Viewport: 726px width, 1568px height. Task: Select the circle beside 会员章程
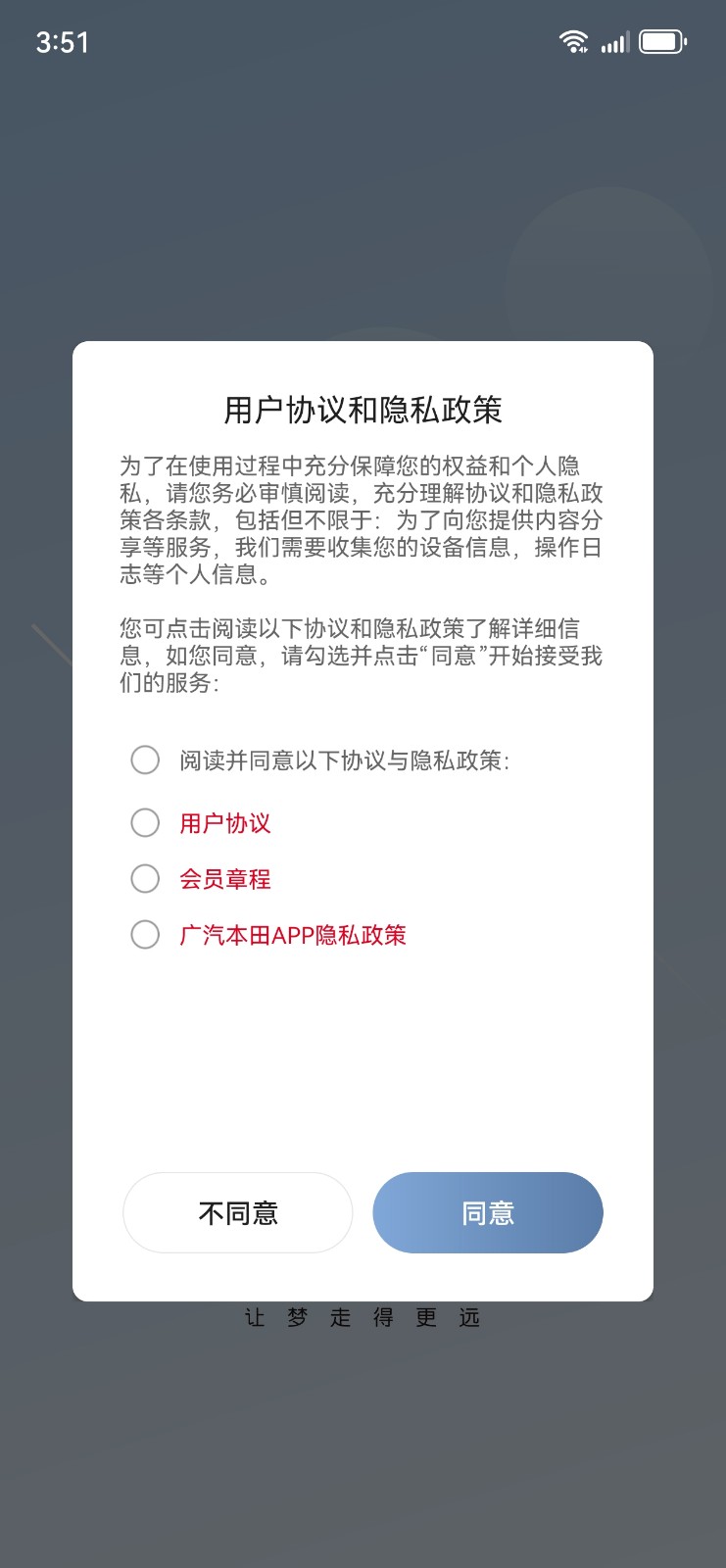pyautogui.click(x=145, y=878)
